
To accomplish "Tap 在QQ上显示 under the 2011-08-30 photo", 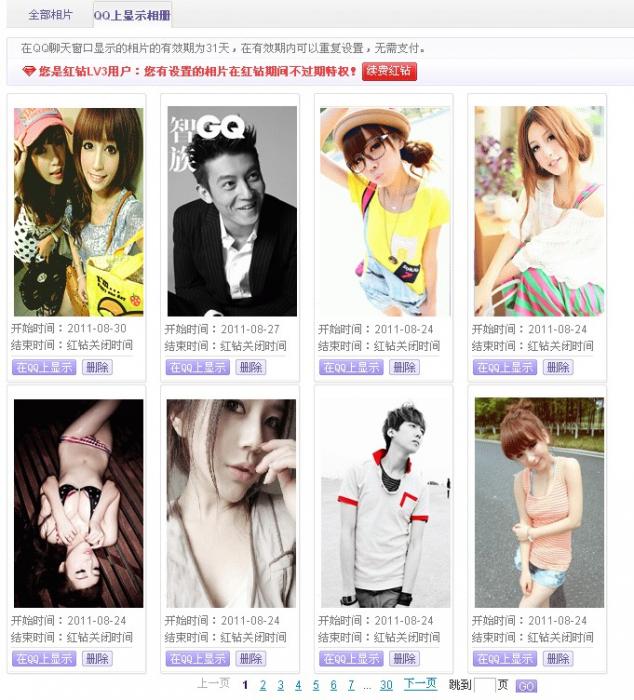I will pos(44,367).
